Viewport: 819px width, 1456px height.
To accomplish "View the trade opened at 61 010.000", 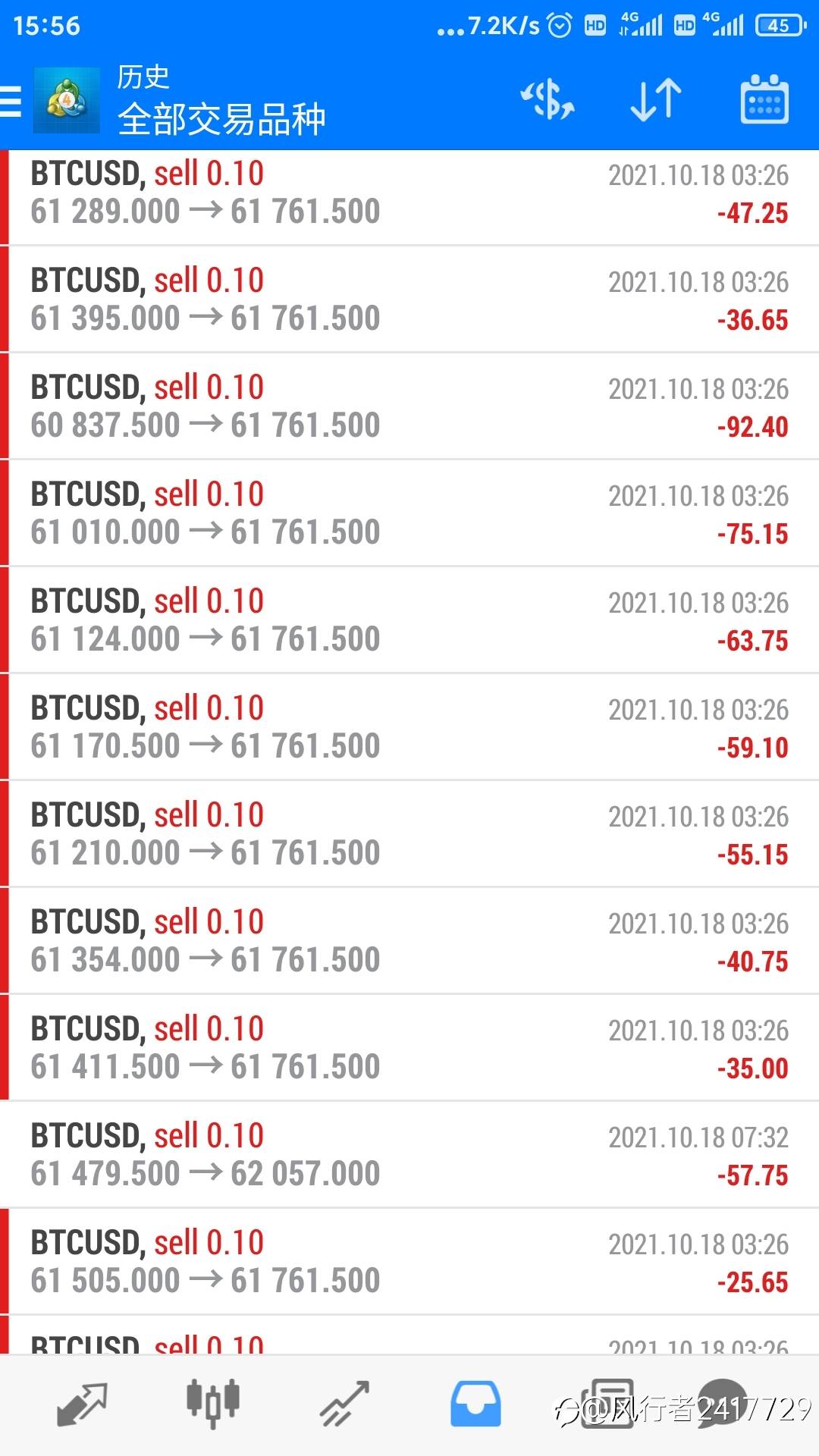I will [x=409, y=514].
